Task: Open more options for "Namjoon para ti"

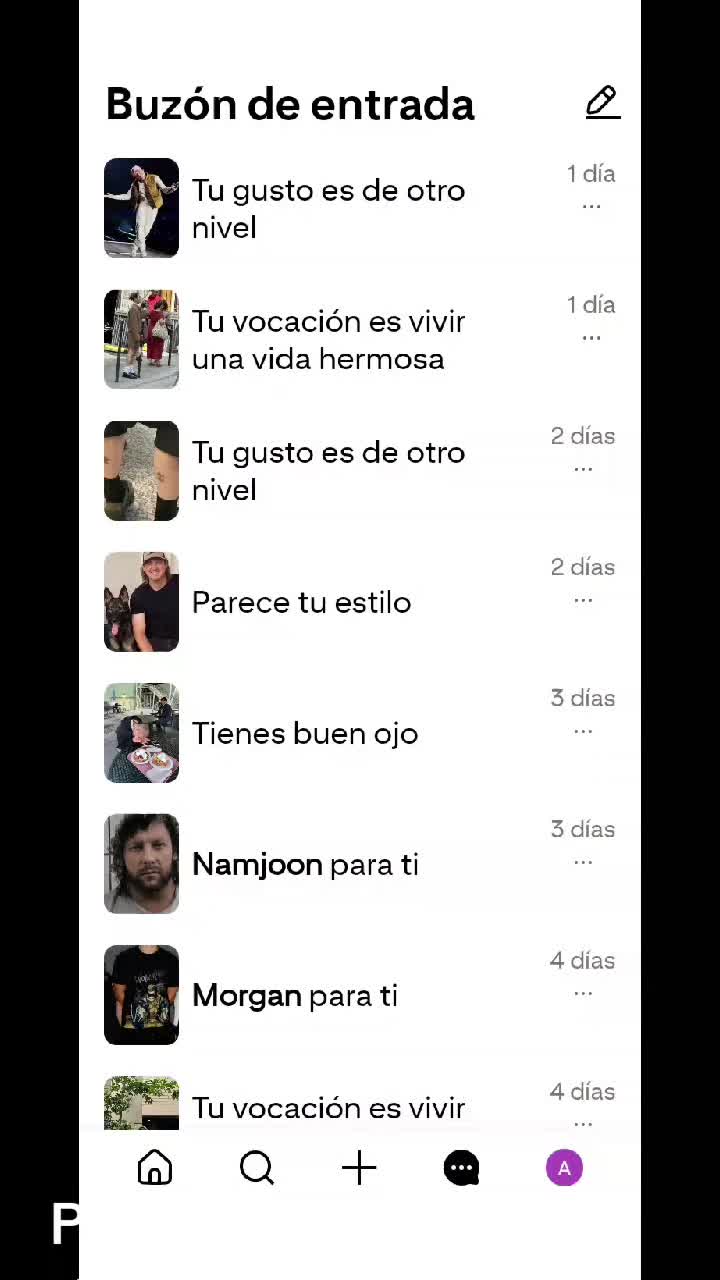Action: [583, 862]
